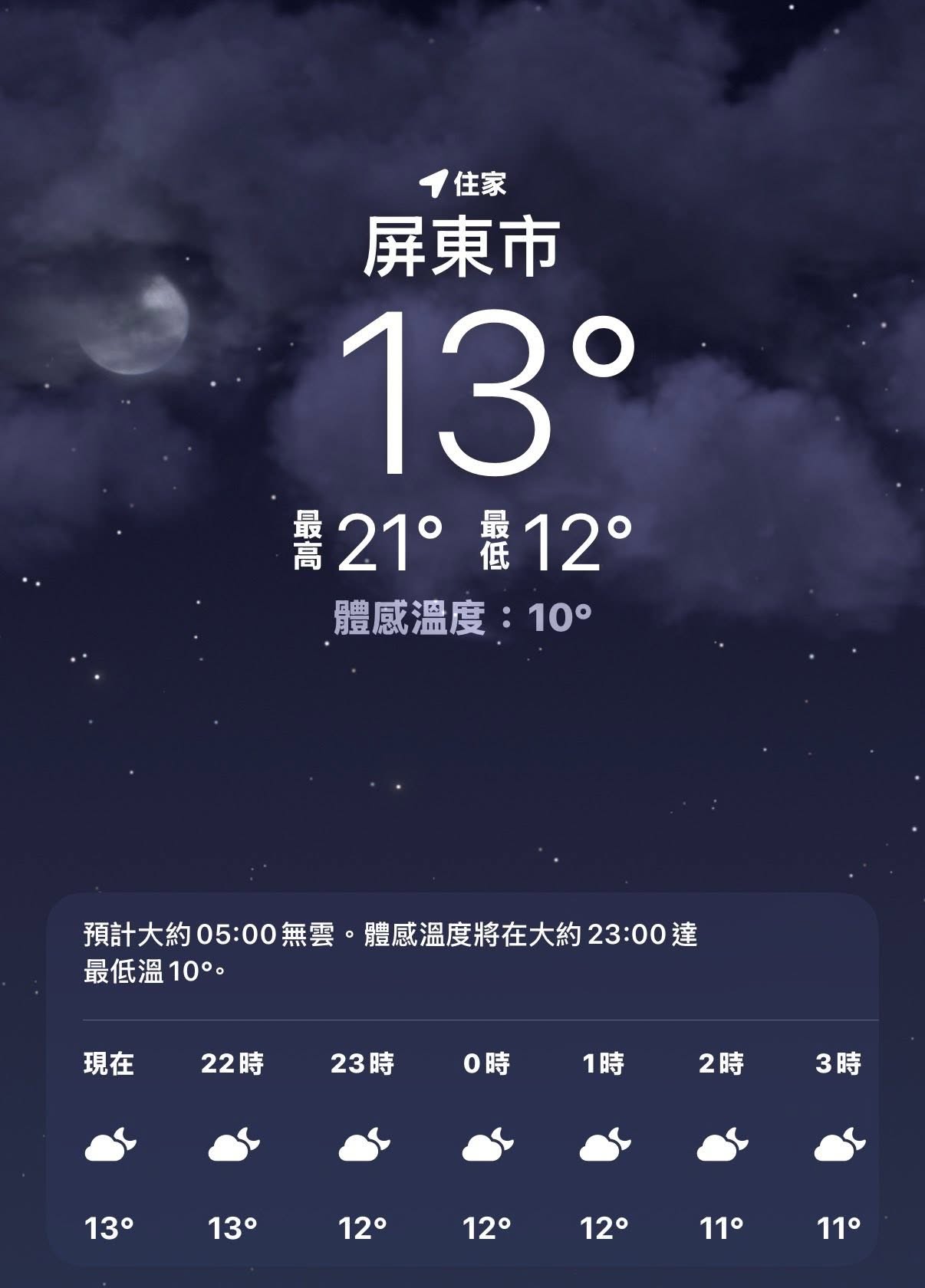Tap the 住家 location arrow icon
Viewport: 925px width, 1288px height.
[433, 184]
